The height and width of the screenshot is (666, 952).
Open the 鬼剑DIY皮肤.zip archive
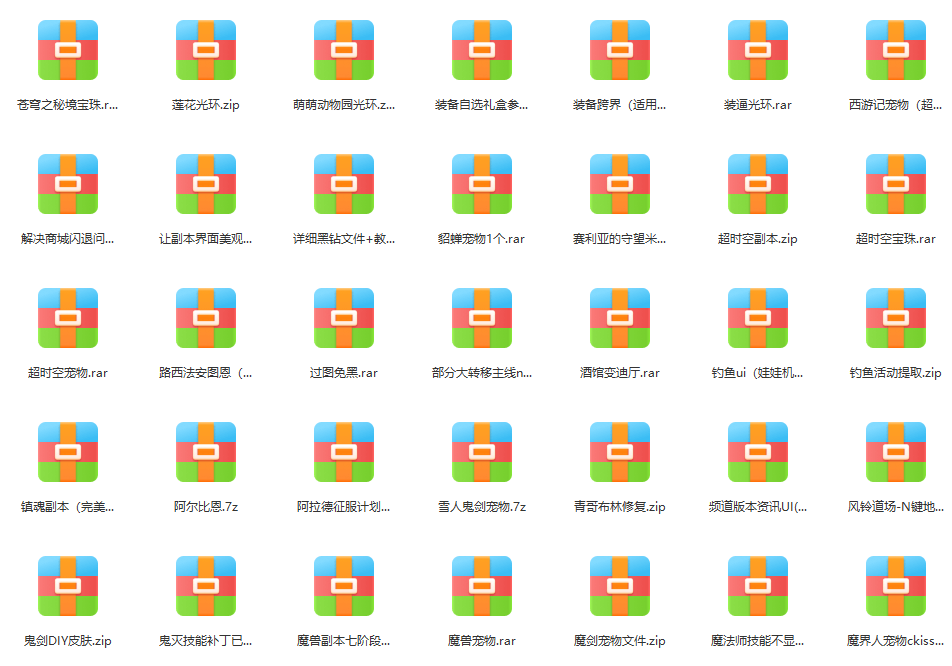click(x=68, y=586)
